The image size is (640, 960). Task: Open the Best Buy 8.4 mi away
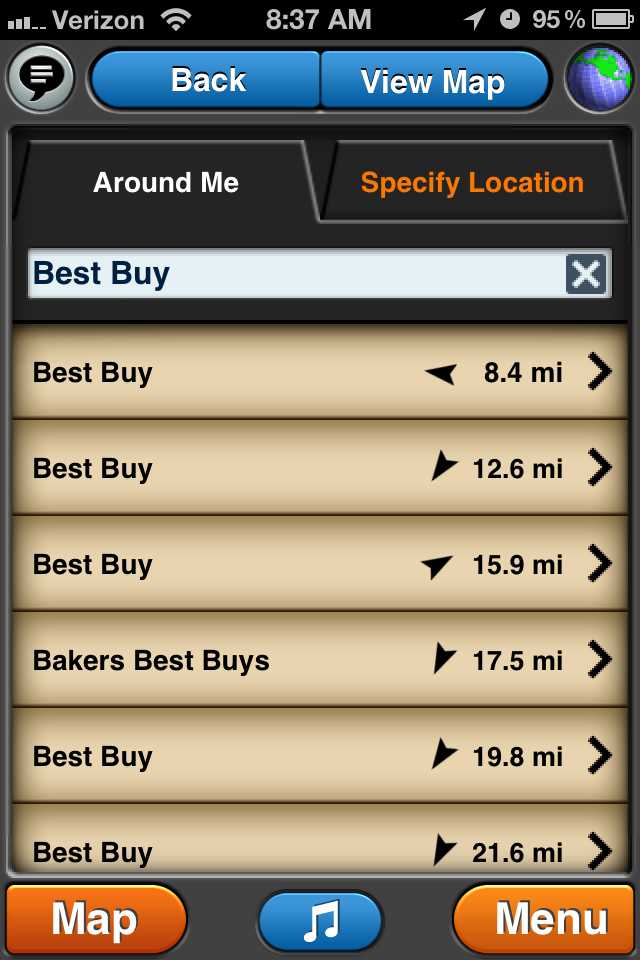tap(320, 373)
